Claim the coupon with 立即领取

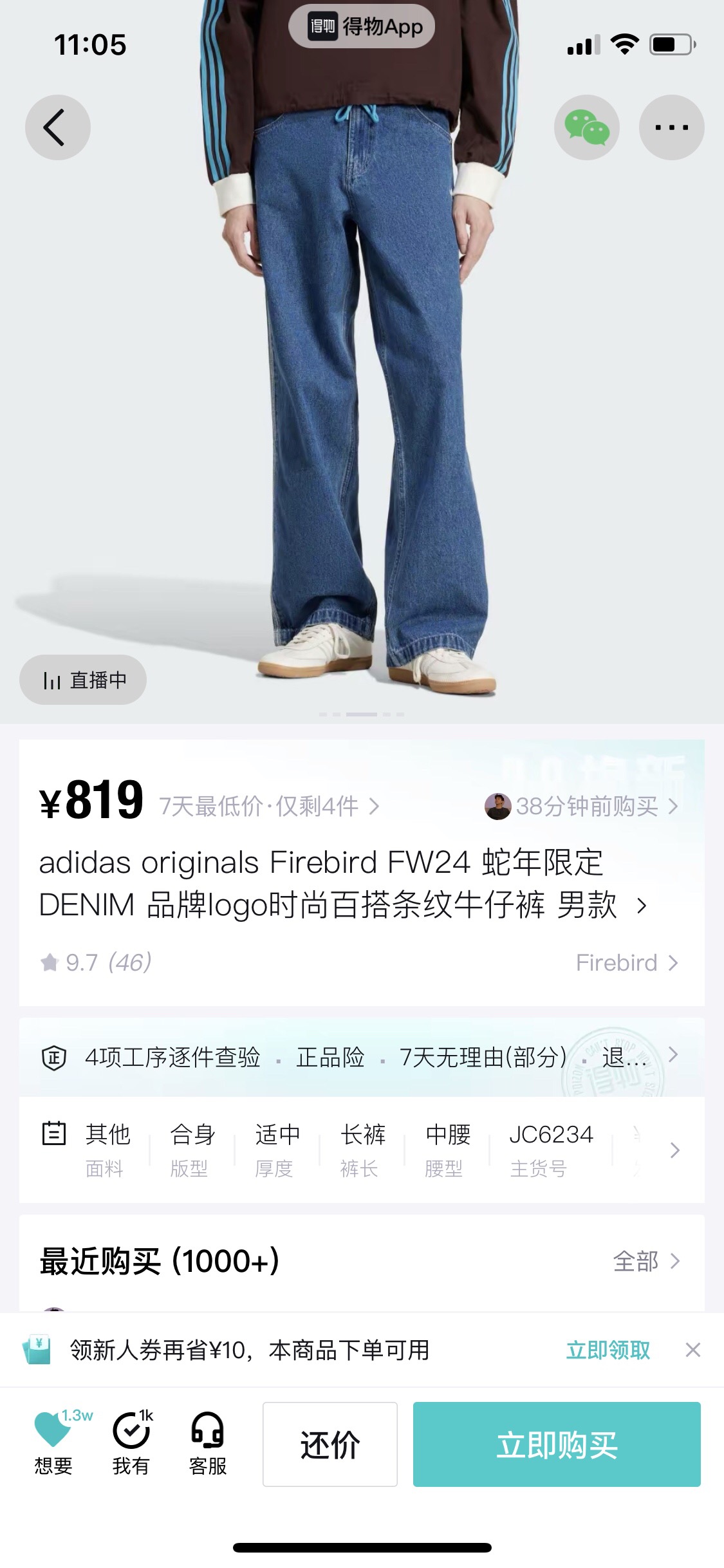point(608,1350)
